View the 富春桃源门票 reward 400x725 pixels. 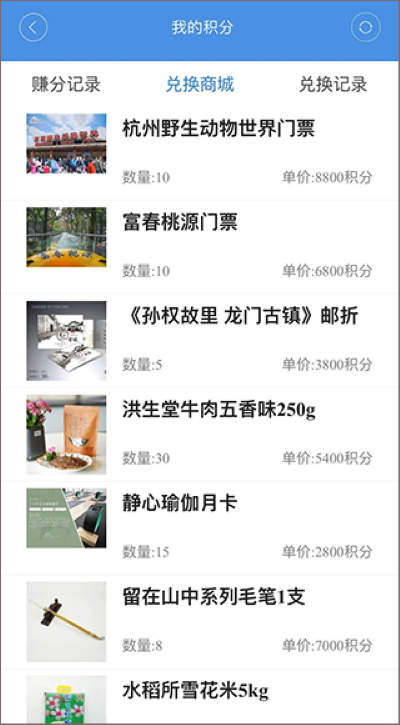coord(200,247)
